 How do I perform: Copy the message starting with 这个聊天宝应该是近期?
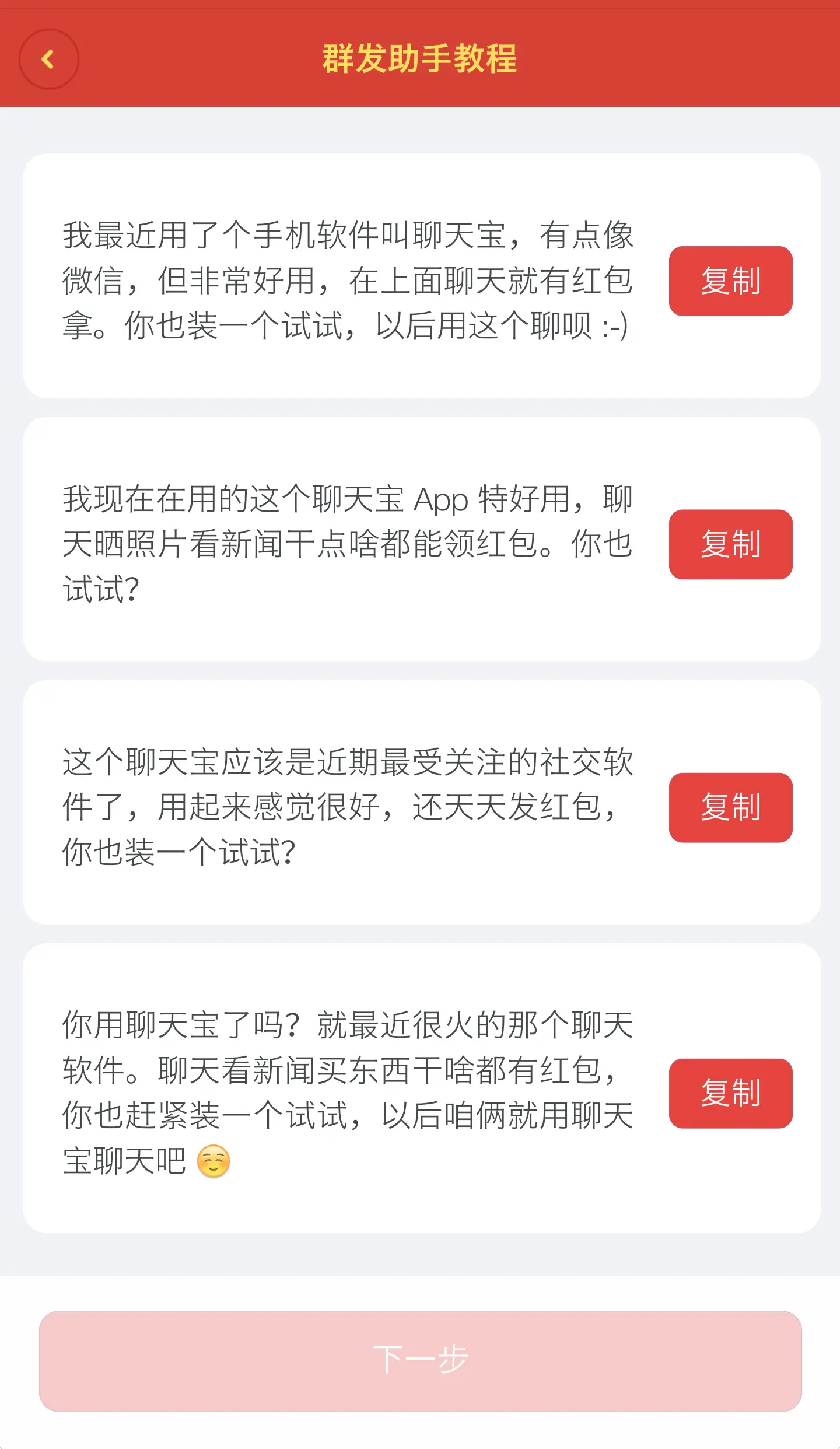coord(730,807)
